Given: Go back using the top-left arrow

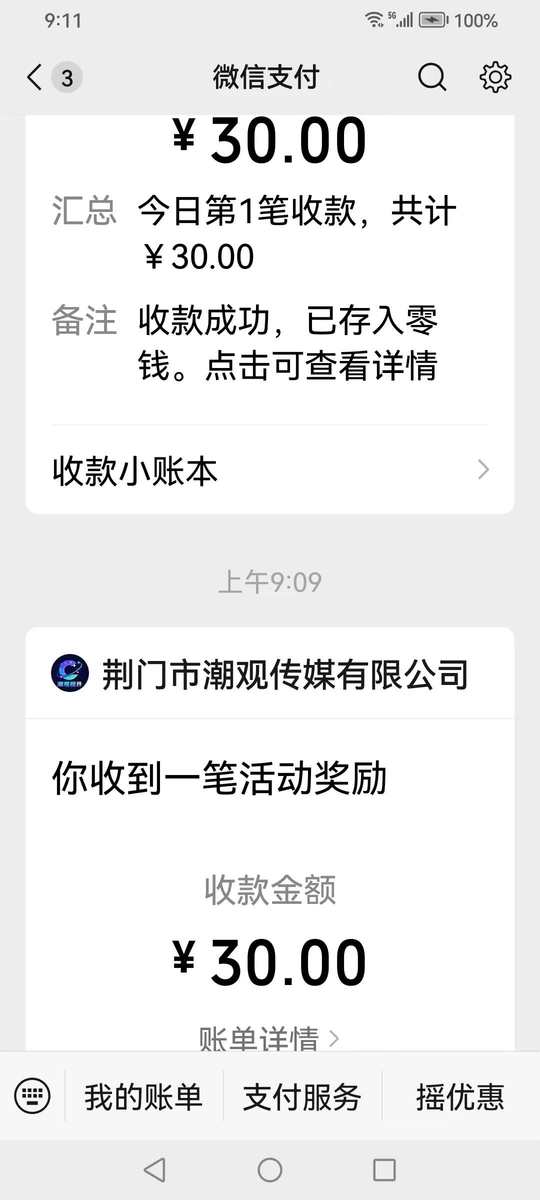Looking at the screenshot, I should click(34, 78).
